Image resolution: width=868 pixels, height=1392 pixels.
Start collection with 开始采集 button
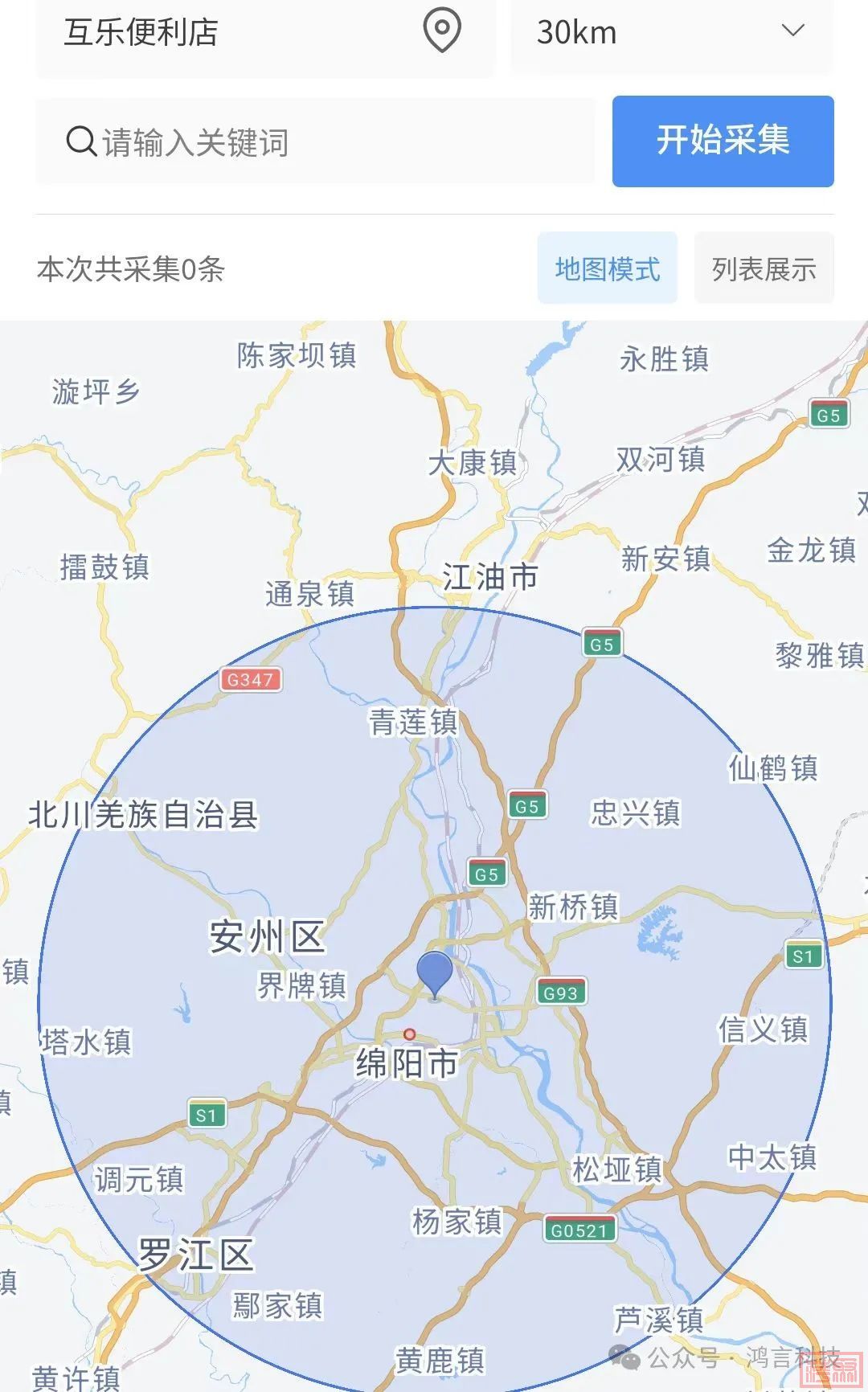[723, 141]
